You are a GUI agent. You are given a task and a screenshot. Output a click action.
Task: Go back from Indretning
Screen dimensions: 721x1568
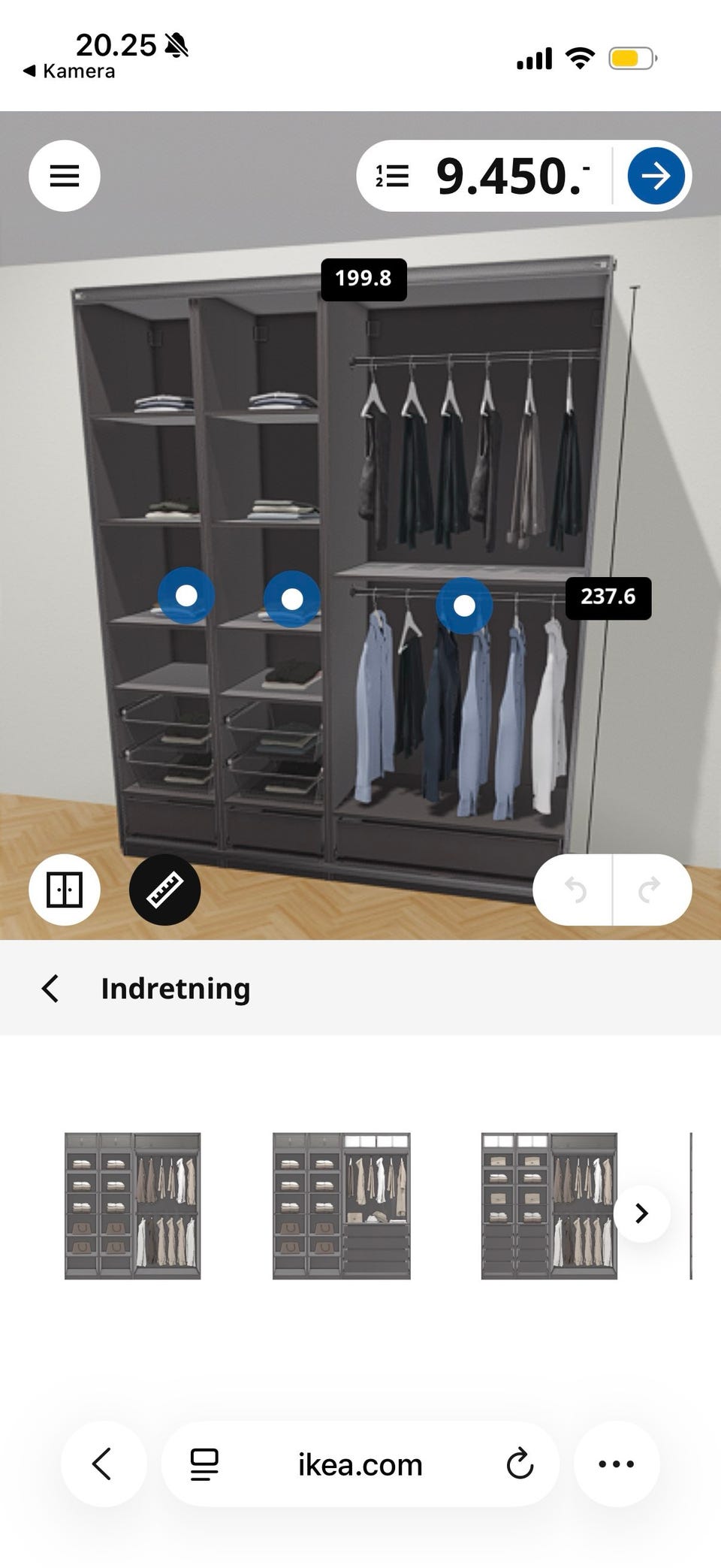(50, 989)
